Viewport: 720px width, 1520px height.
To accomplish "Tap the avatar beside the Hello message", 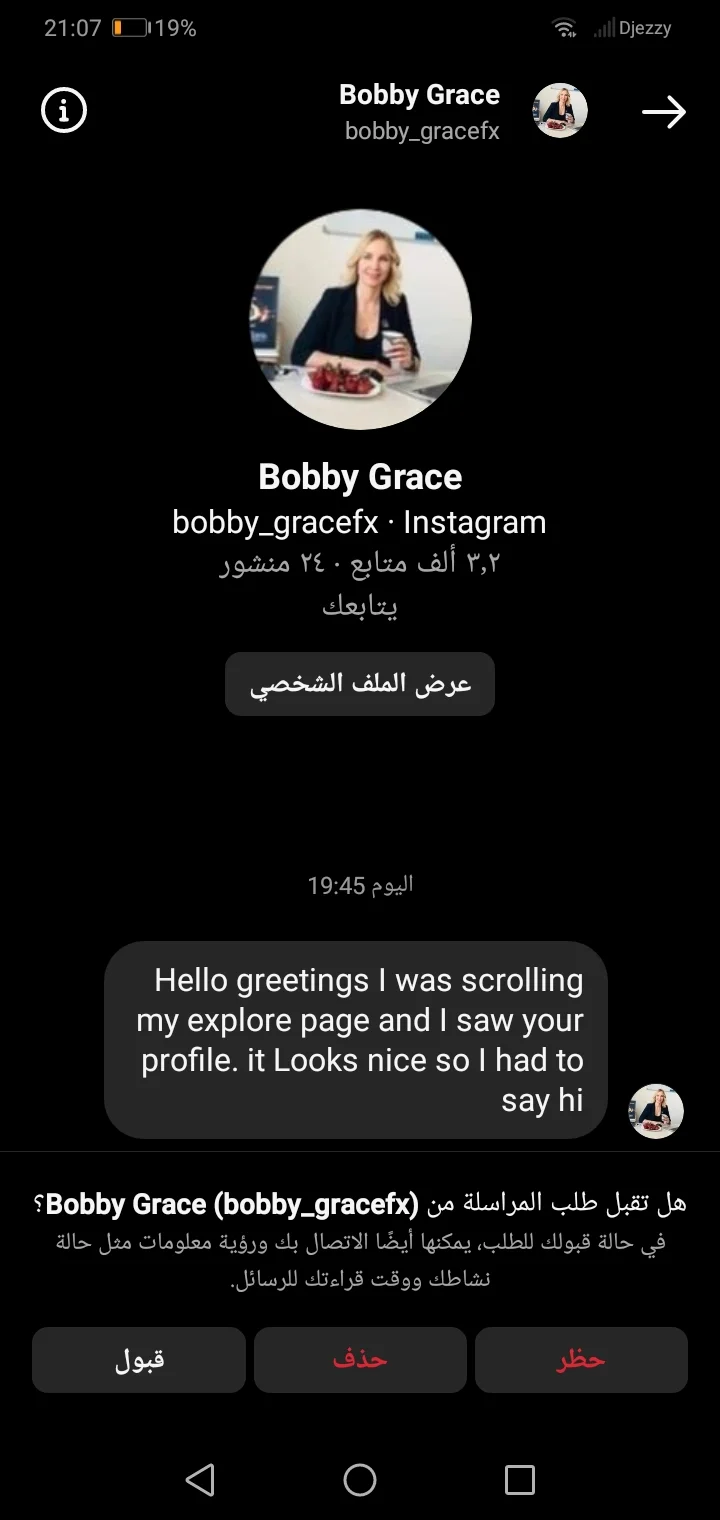I will tap(655, 1111).
